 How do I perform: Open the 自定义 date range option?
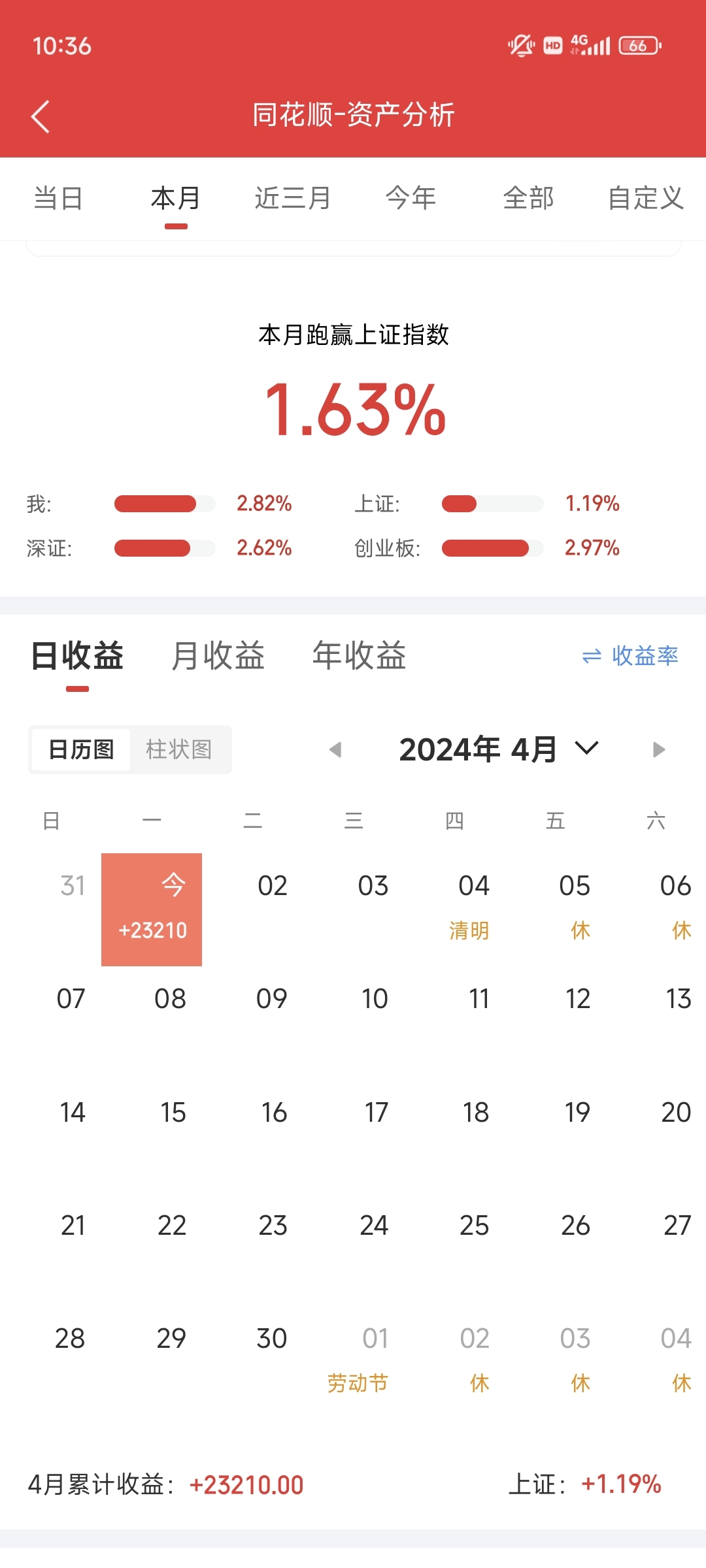click(x=645, y=198)
